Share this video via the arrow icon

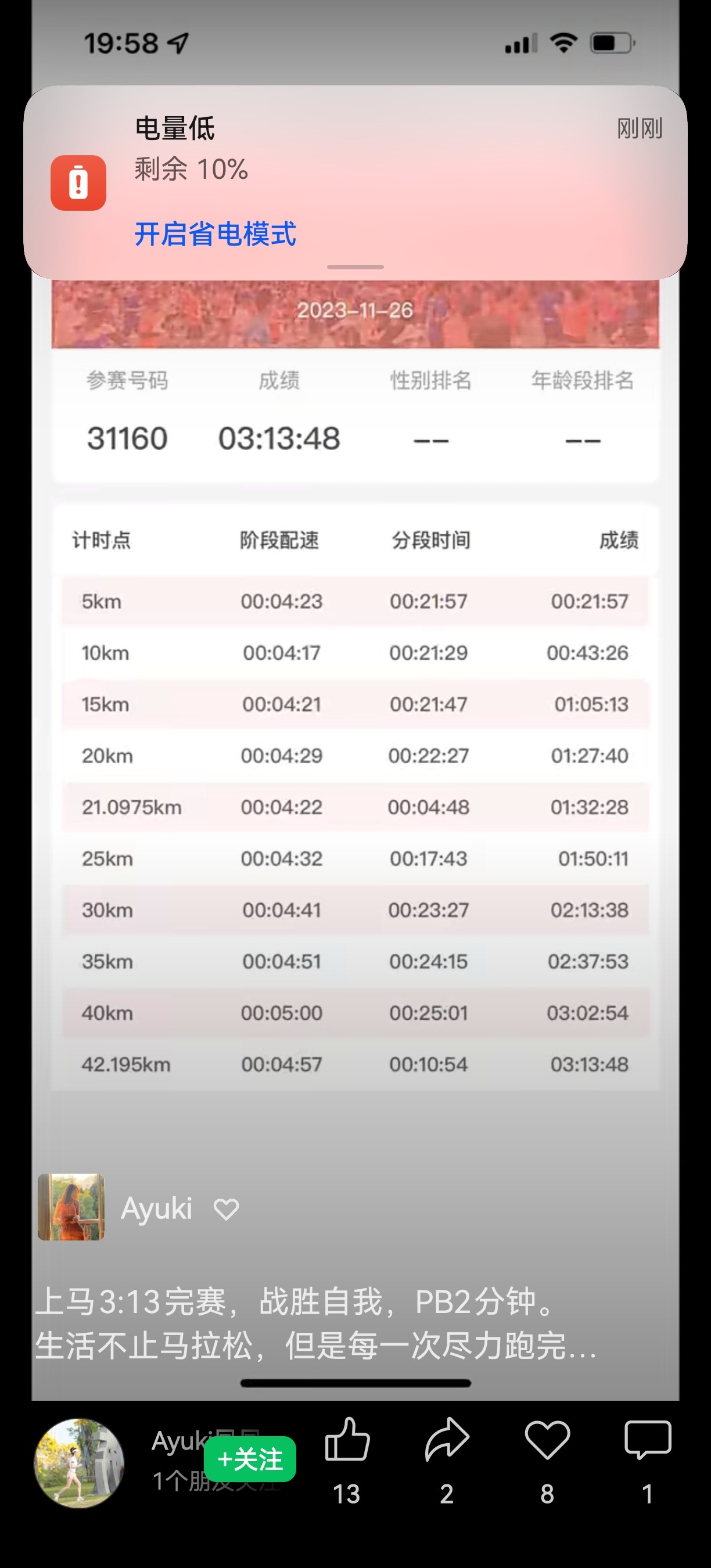[447, 1440]
